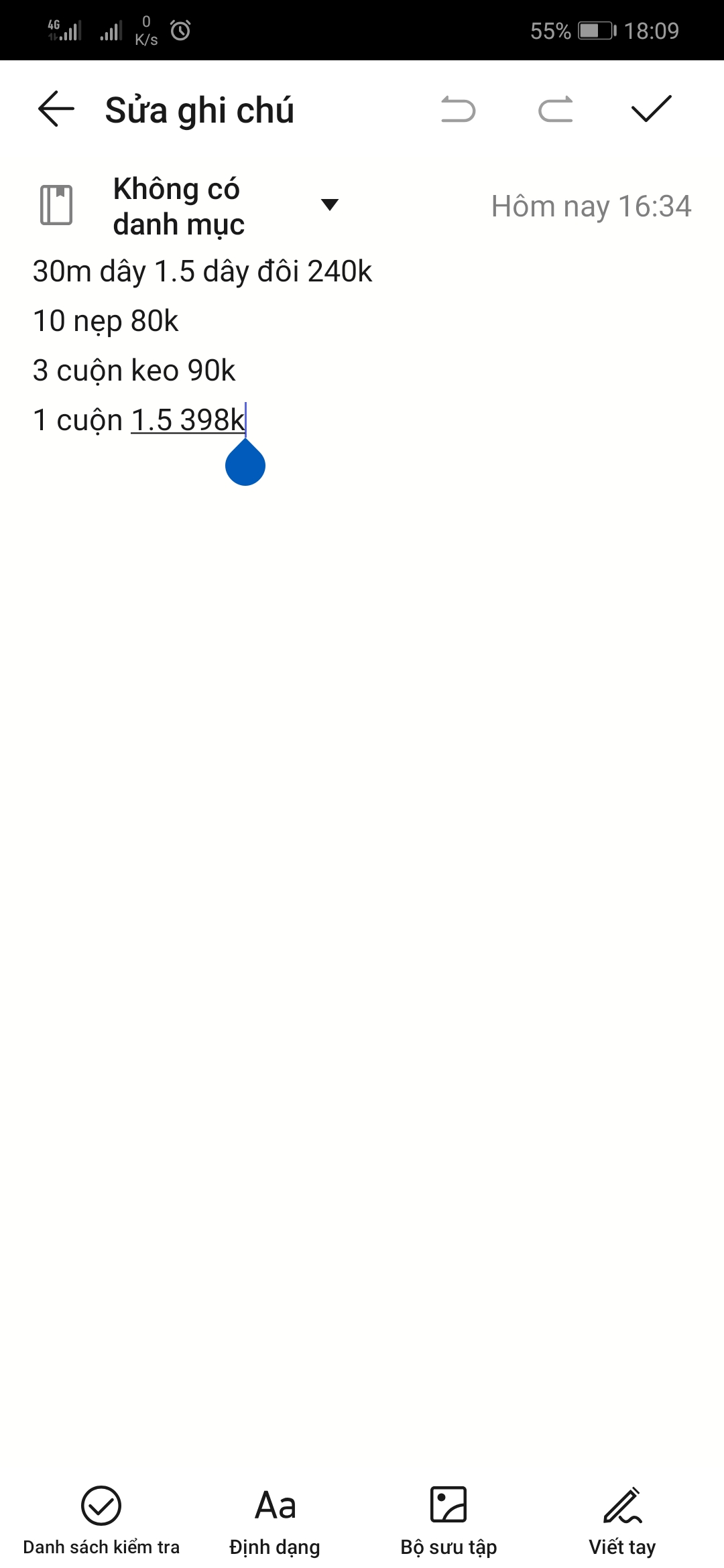Save the note with the checkmark
Viewport: 724px width, 1568px height.
pyautogui.click(x=651, y=109)
